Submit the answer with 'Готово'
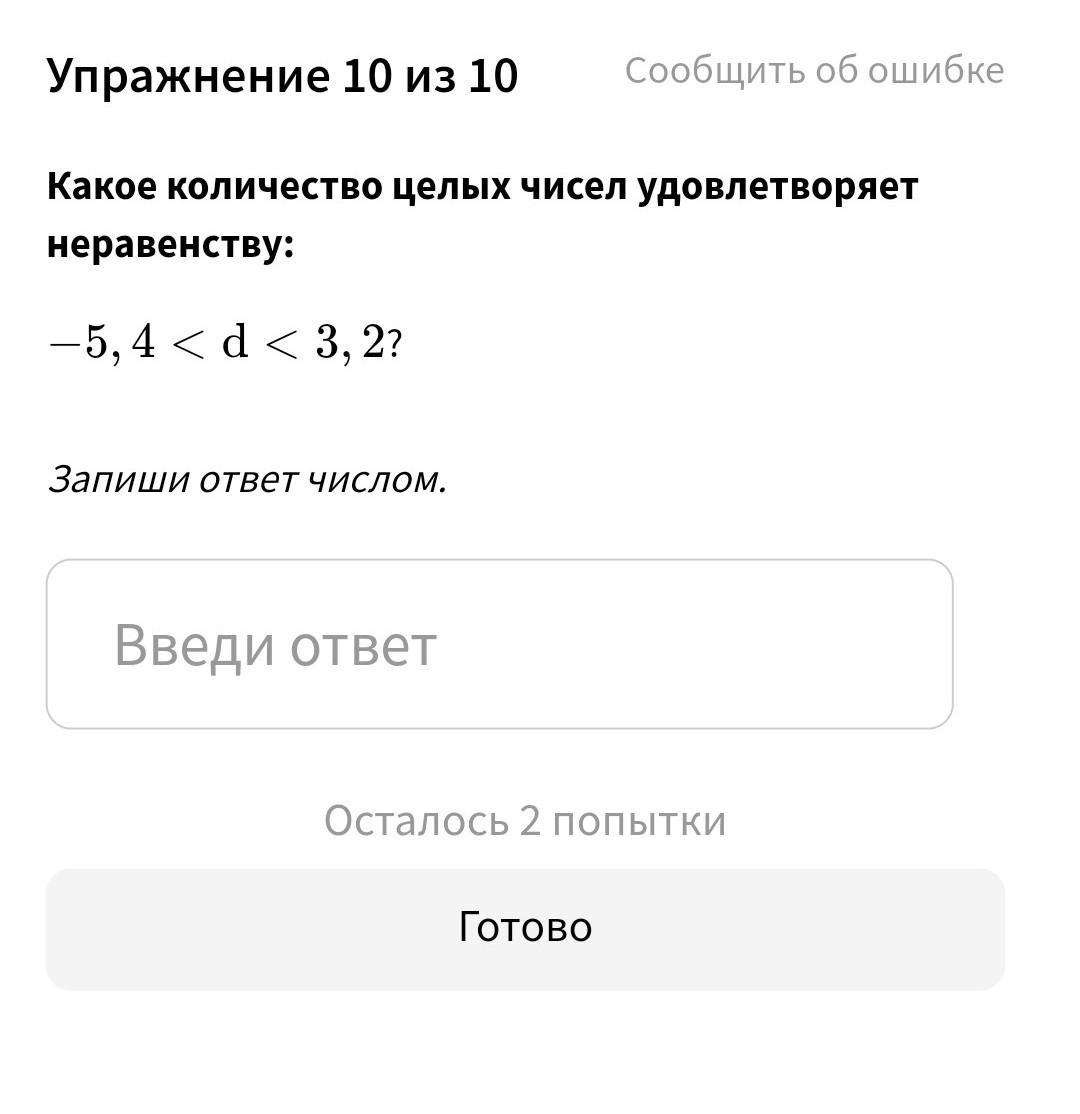 pos(525,928)
